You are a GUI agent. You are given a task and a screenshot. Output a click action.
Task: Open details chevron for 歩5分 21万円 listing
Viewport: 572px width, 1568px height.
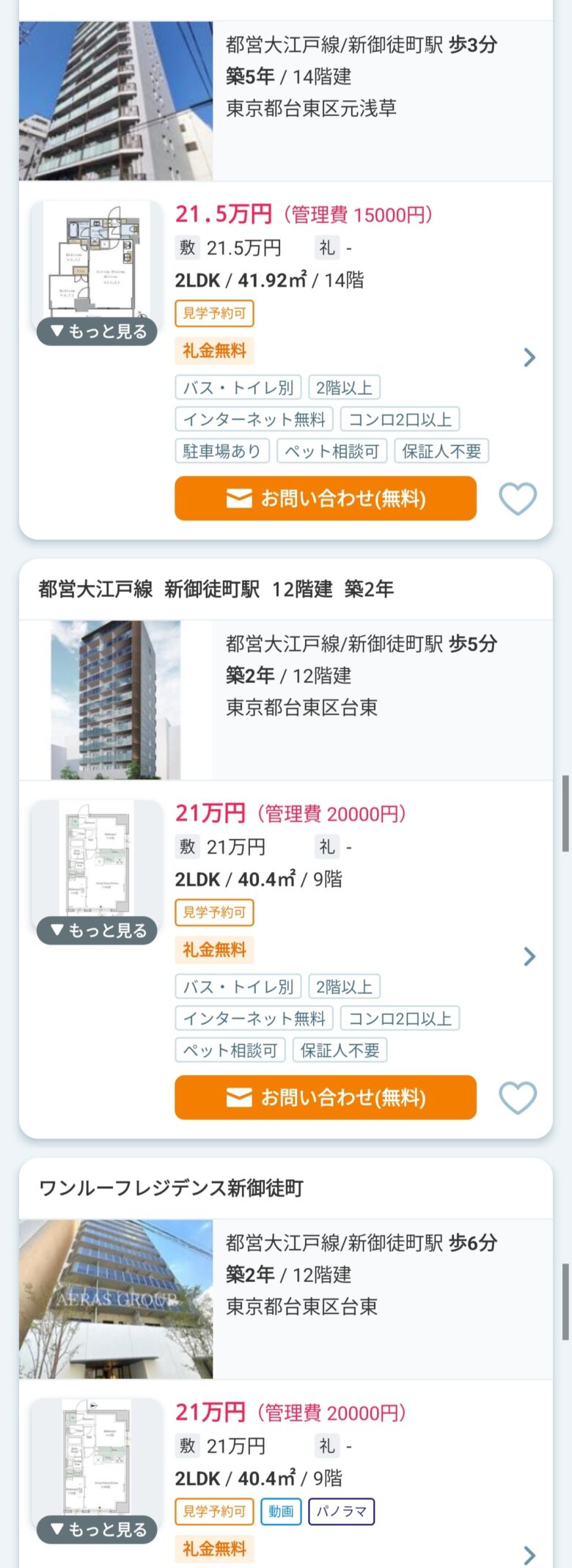tap(529, 956)
